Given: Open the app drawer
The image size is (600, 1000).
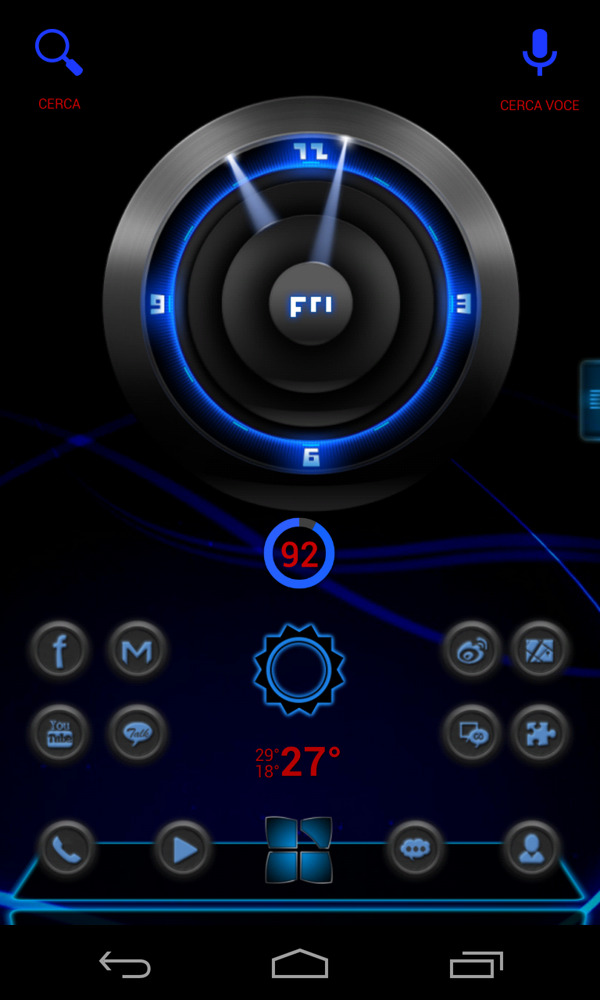Looking at the screenshot, I should point(299,850).
